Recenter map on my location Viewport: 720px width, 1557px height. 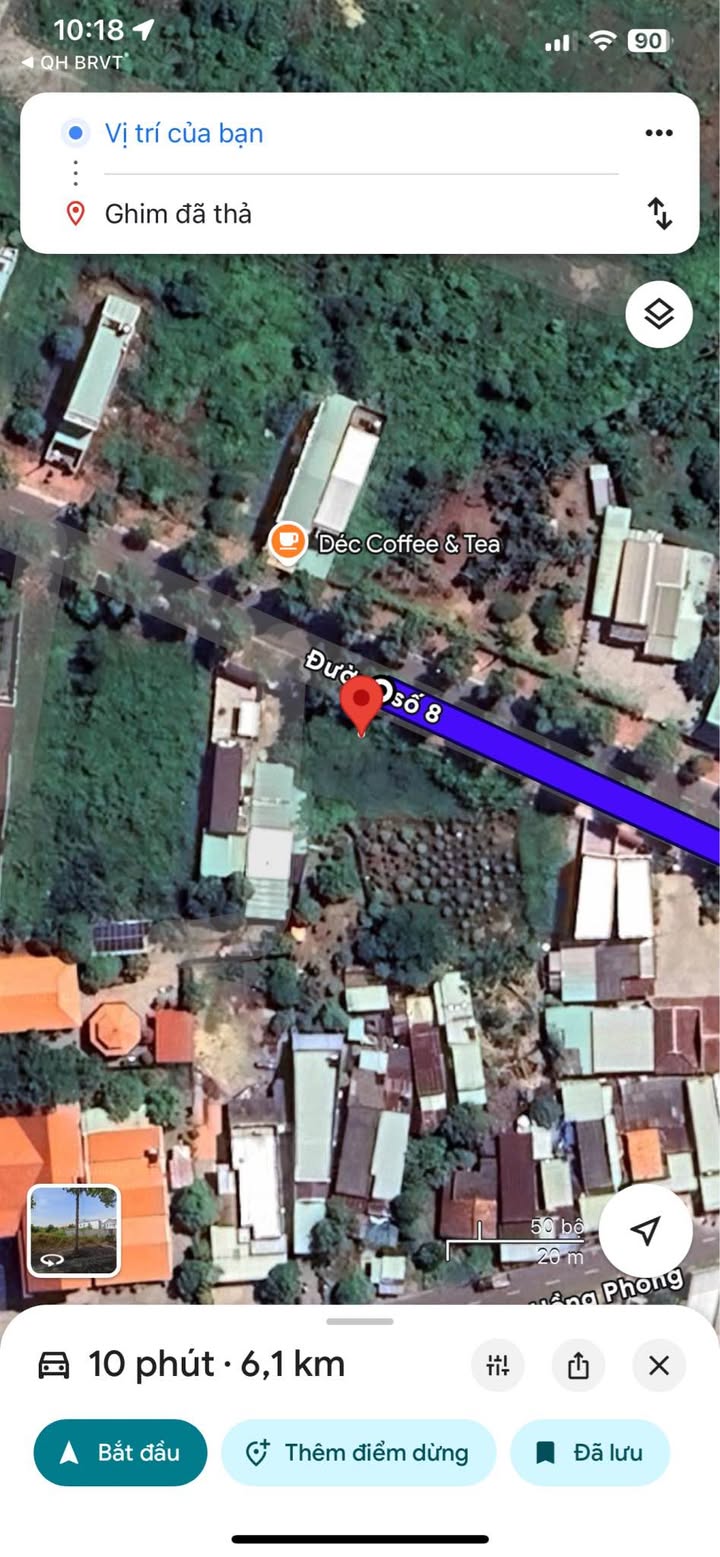click(646, 1231)
